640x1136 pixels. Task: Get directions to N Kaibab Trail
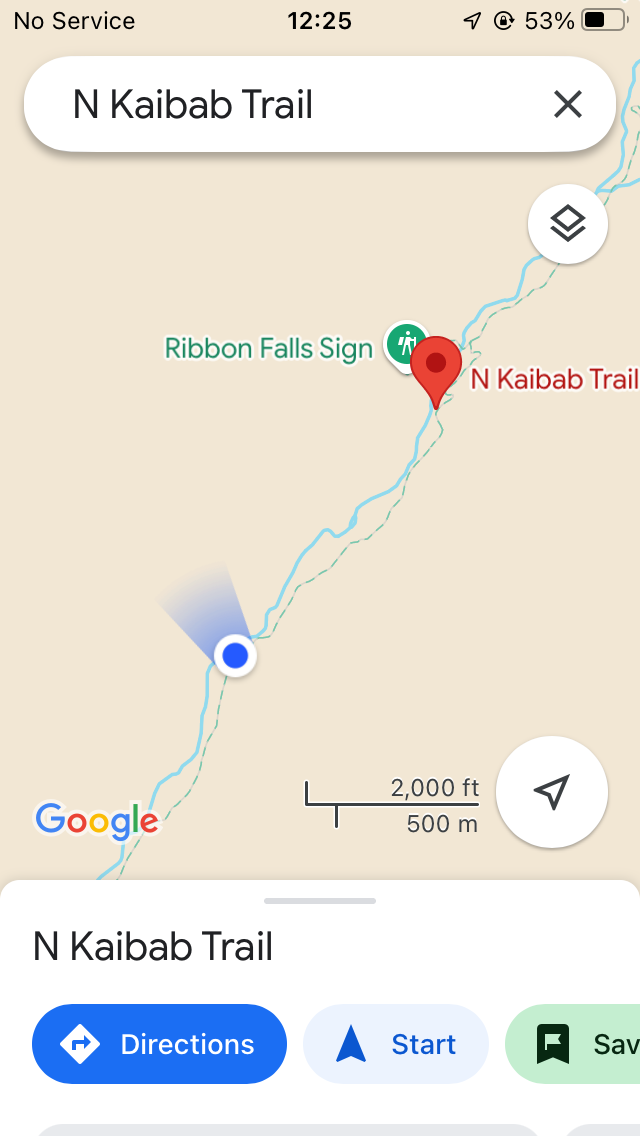coord(159,1044)
